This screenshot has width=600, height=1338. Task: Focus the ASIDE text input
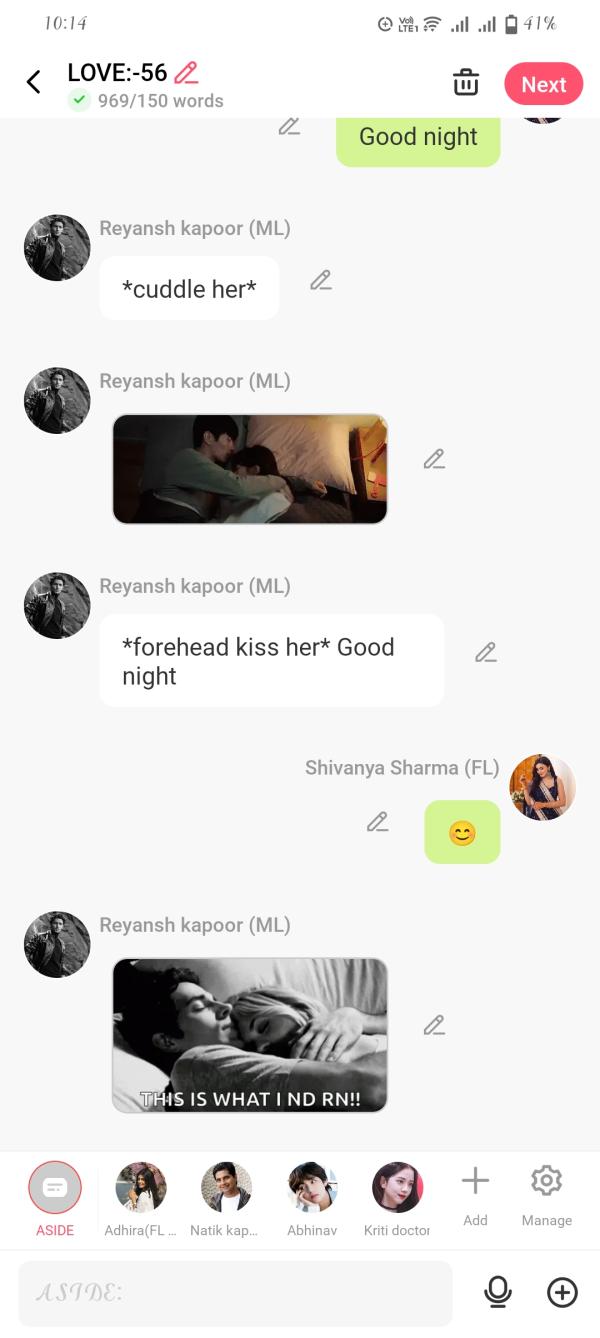coord(235,1293)
